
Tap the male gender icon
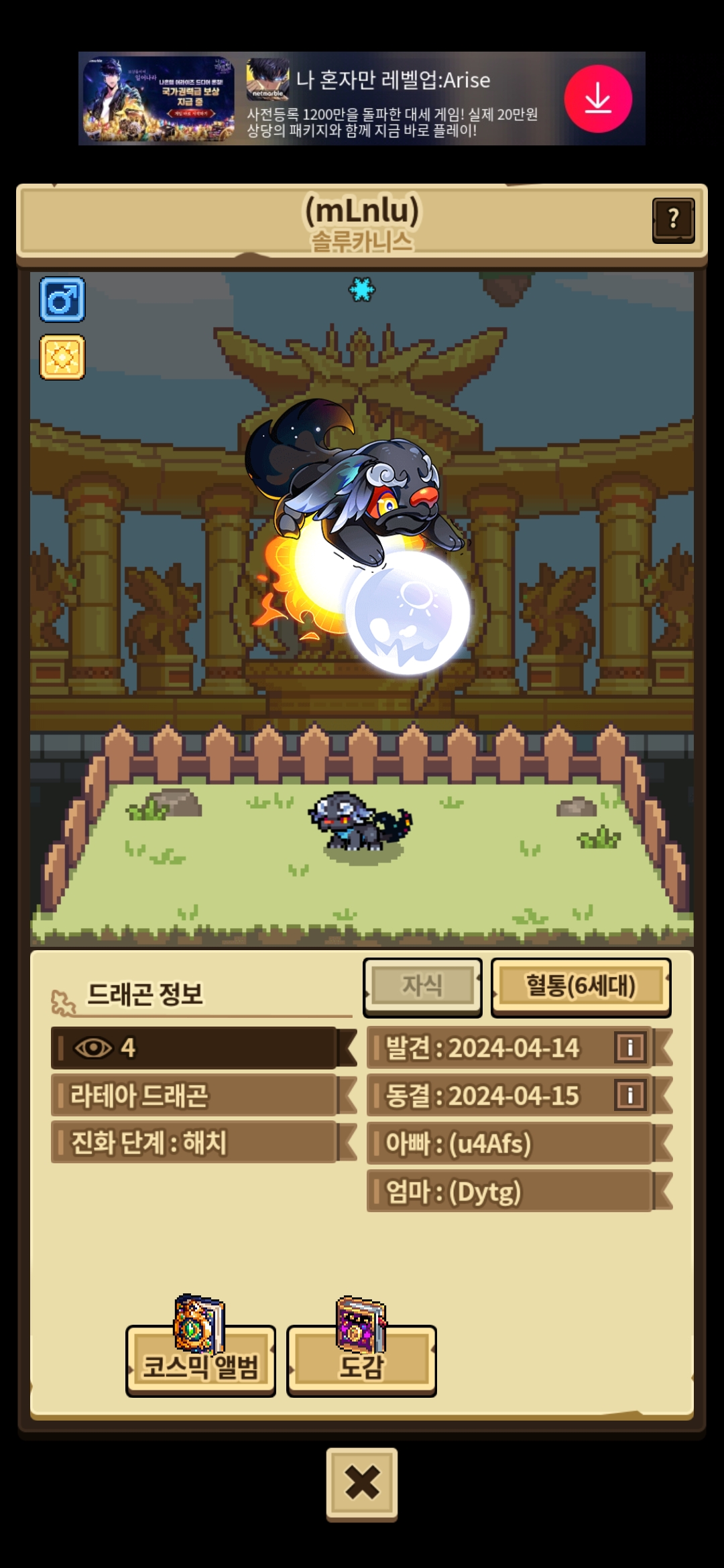(62, 299)
